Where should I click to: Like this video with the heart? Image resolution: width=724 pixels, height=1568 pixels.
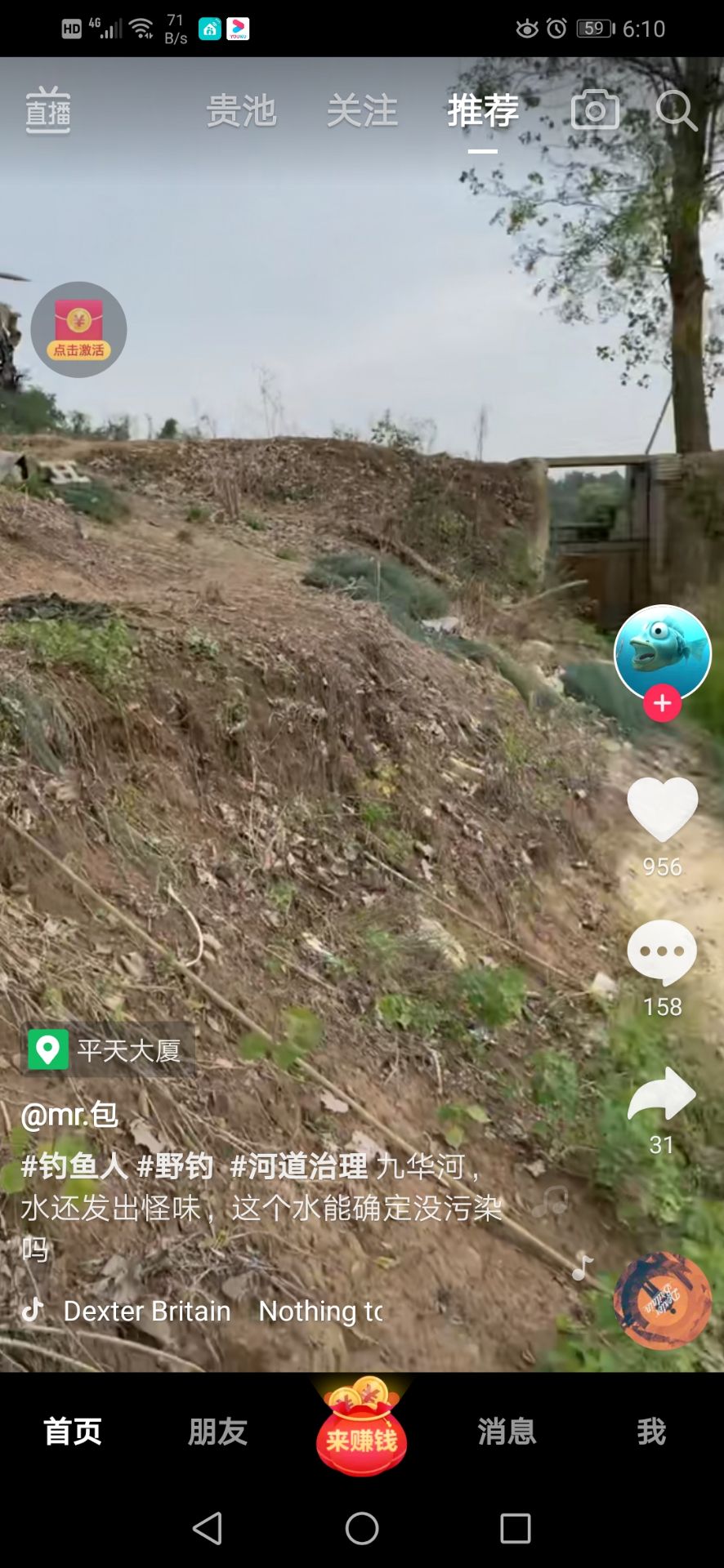(x=663, y=808)
